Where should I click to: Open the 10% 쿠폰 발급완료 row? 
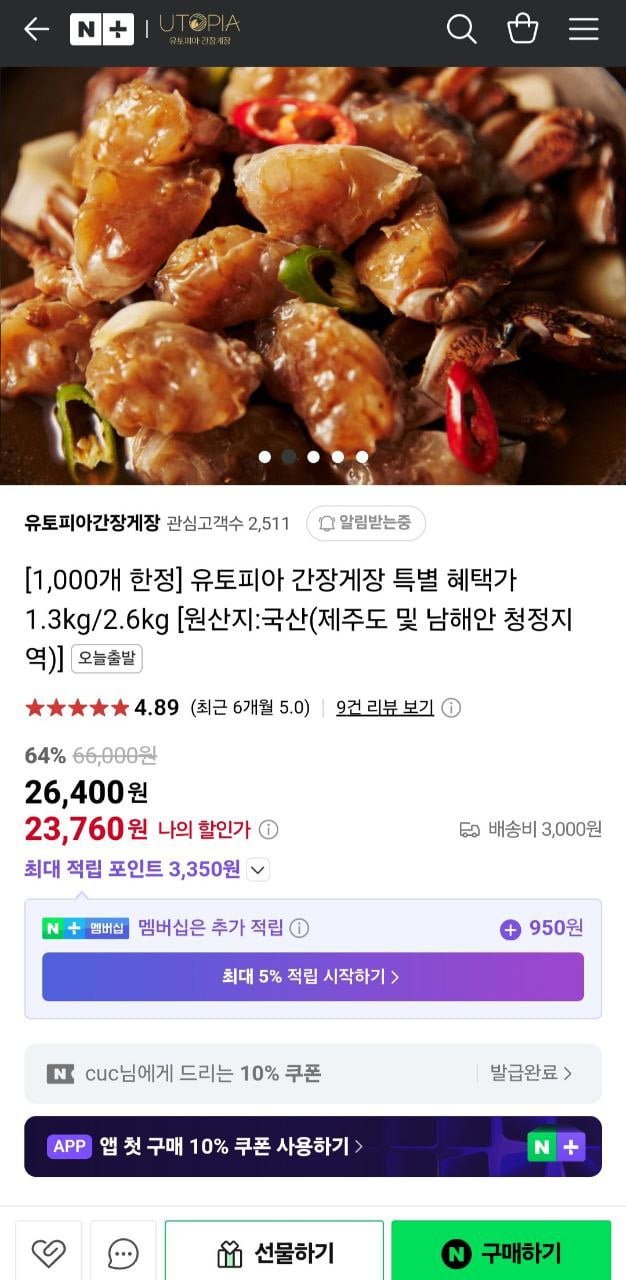pos(312,1073)
